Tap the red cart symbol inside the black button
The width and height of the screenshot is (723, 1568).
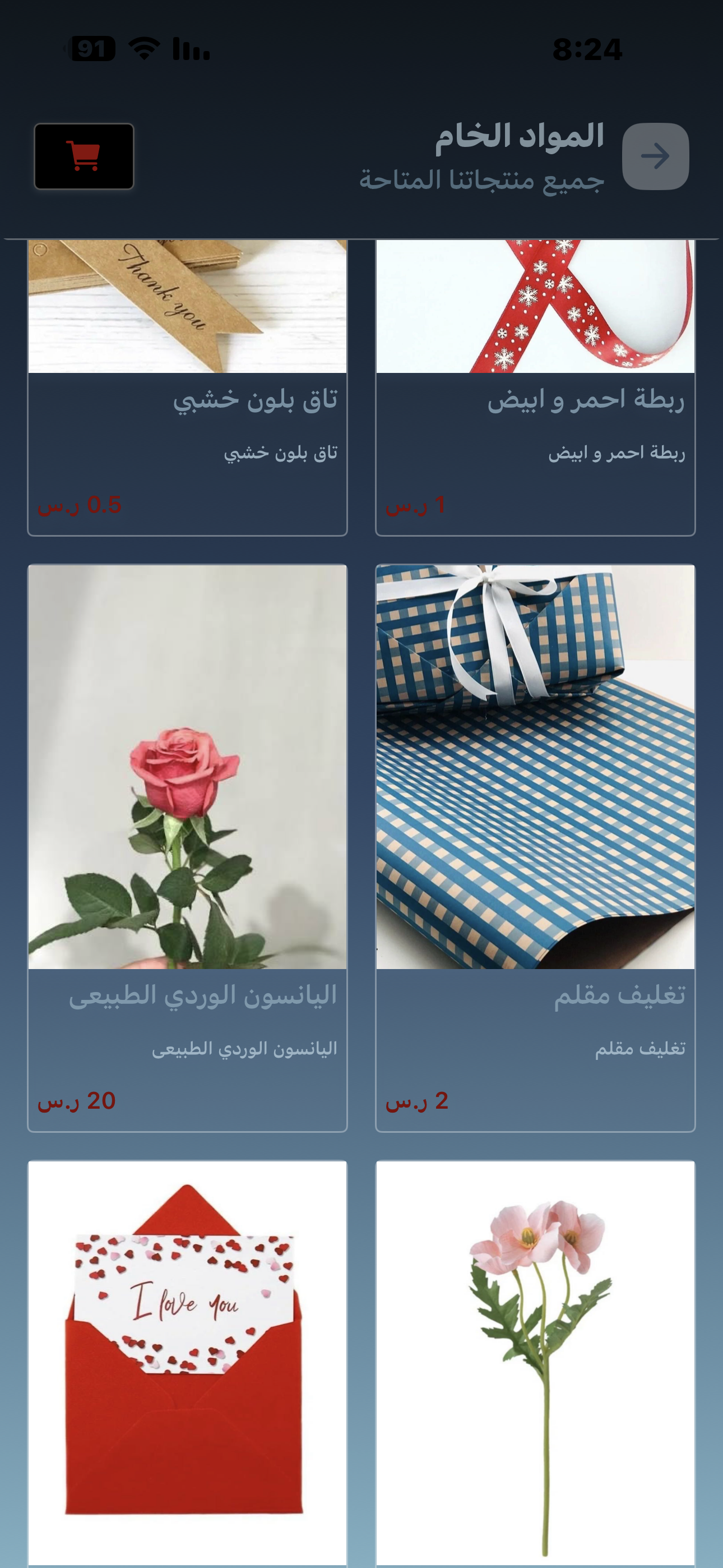click(x=84, y=157)
